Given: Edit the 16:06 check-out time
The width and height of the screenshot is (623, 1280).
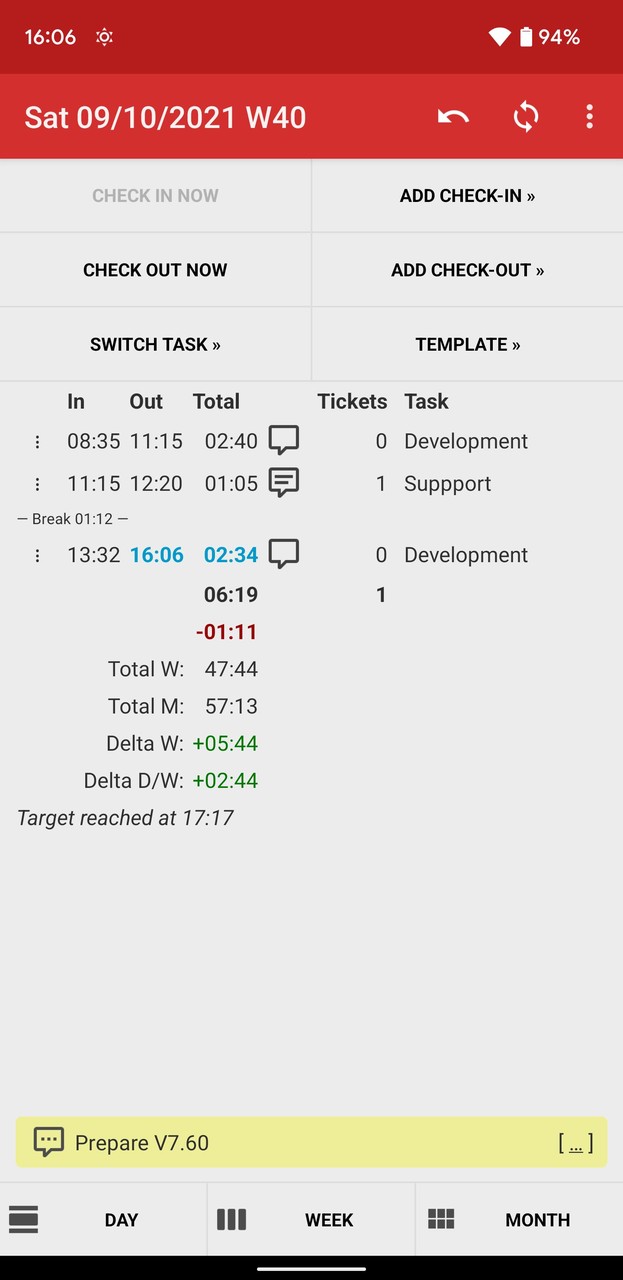Looking at the screenshot, I should coord(157,555).
